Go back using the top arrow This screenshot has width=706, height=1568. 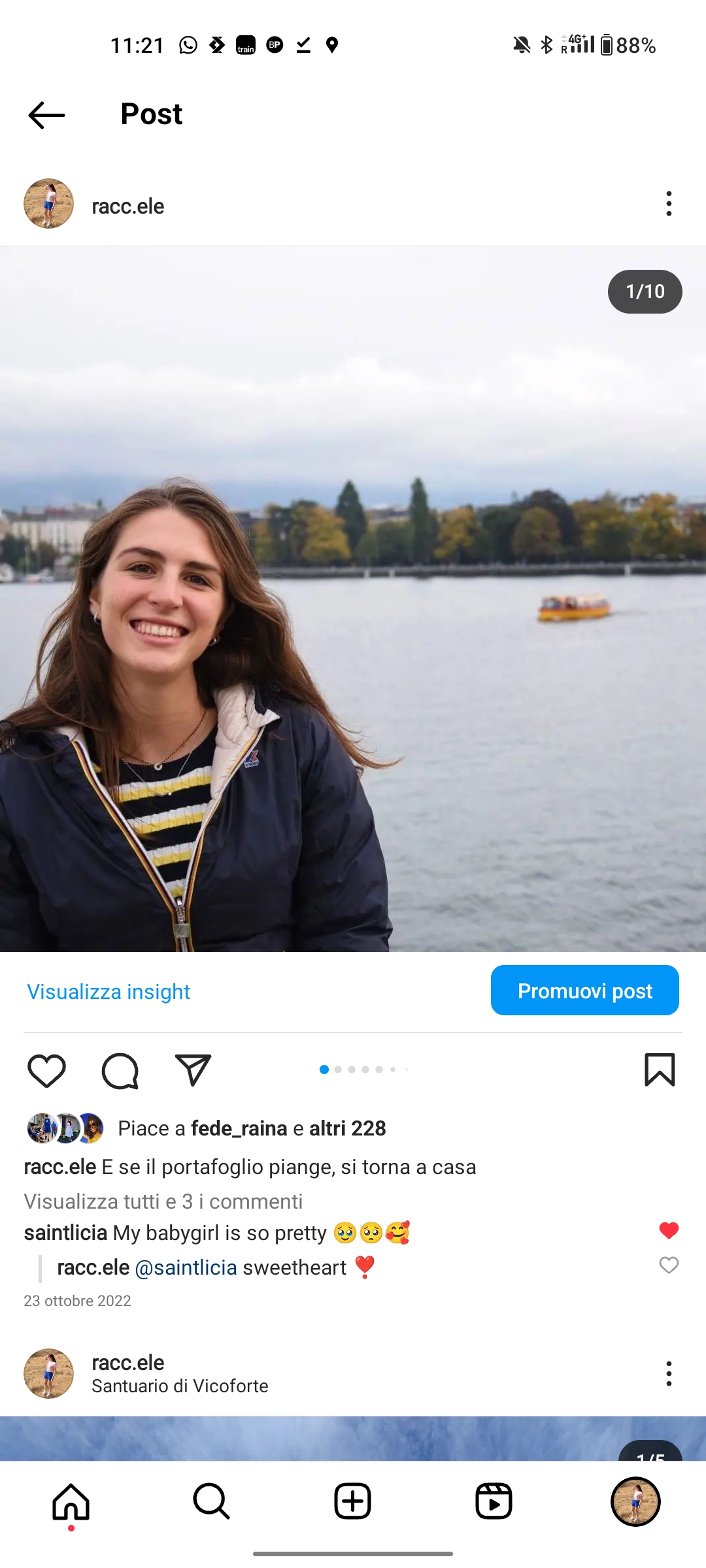pos(46,115)
